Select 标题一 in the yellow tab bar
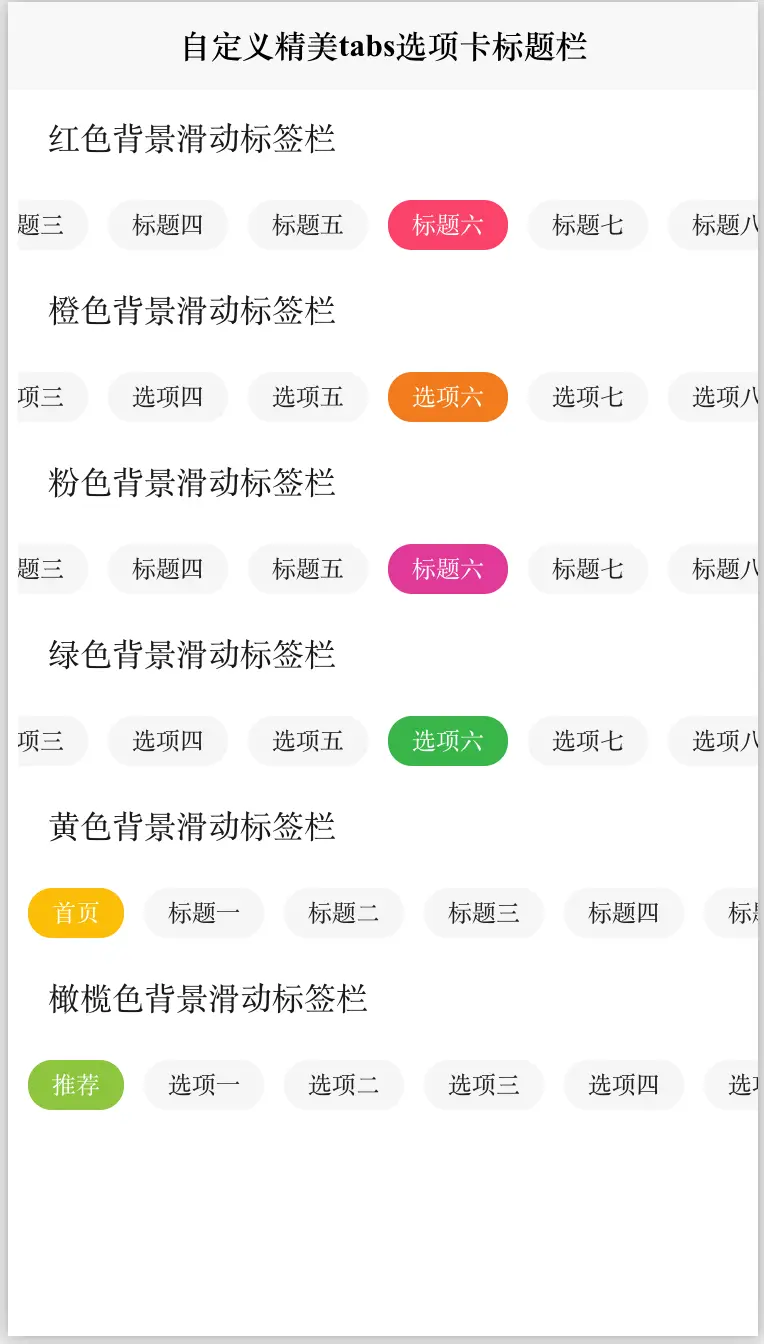This screenshot has height=1344, width=764. [x=204, y=913]
